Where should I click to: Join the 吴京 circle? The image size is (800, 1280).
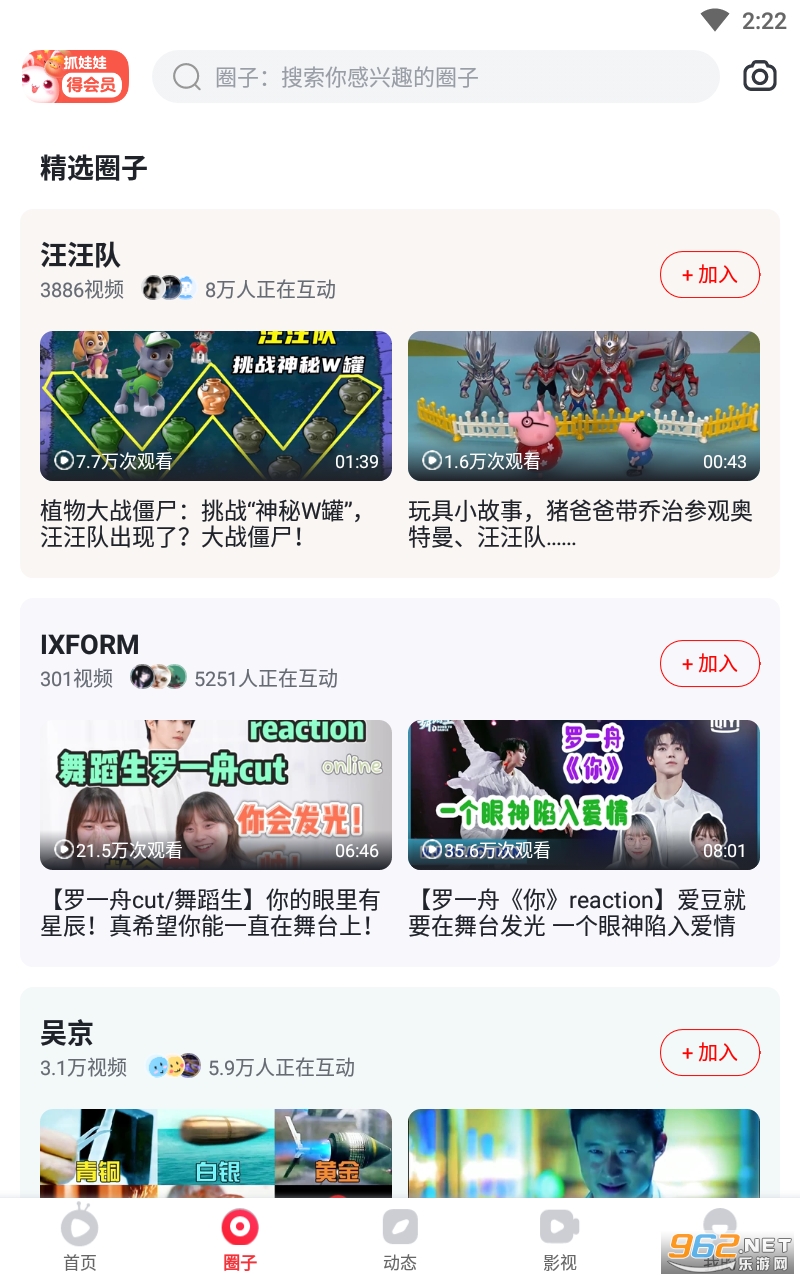tap(709, 1053)
